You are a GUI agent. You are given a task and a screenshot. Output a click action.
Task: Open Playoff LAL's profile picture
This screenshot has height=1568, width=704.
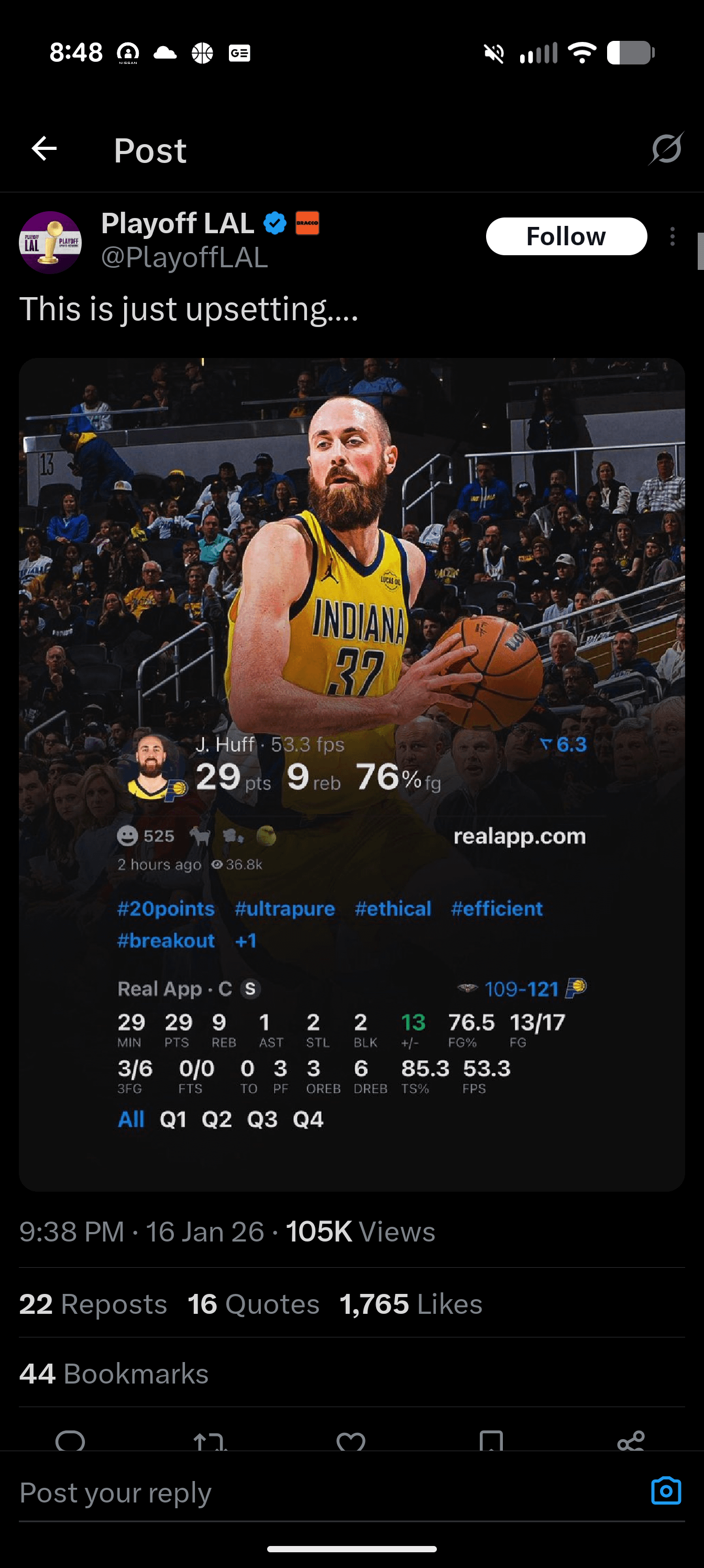coord(50,242)
